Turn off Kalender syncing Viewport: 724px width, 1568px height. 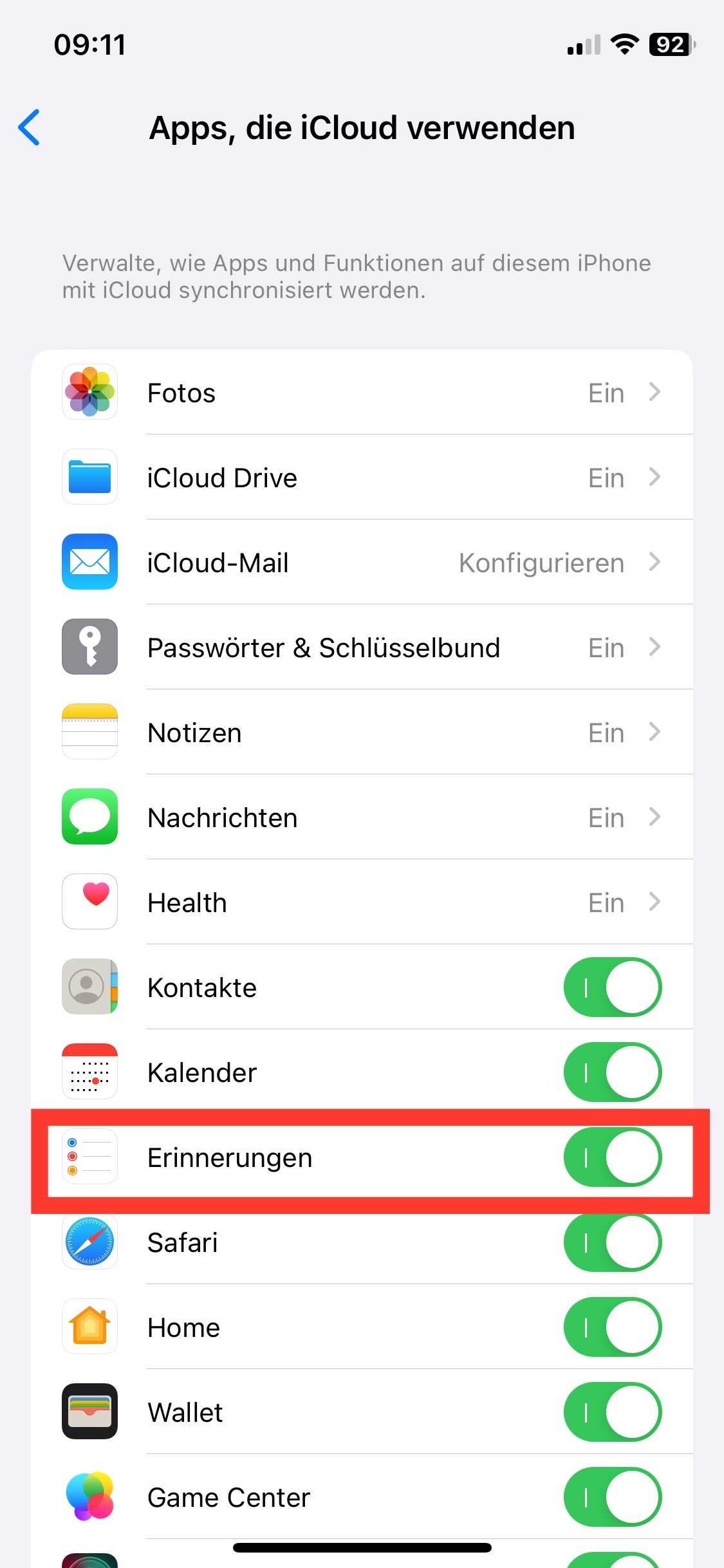coord(613,1072)
